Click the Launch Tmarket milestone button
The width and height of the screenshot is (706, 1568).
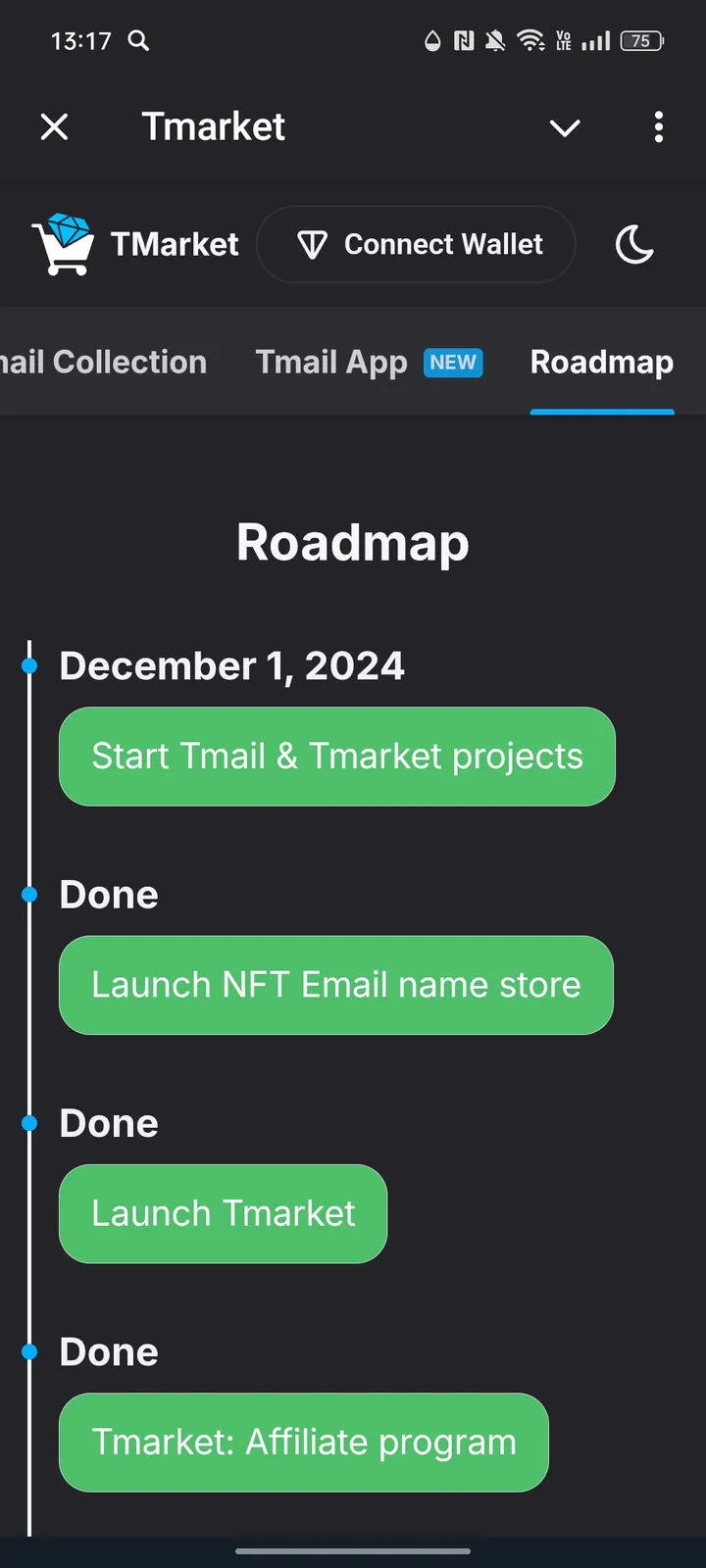223,1213
